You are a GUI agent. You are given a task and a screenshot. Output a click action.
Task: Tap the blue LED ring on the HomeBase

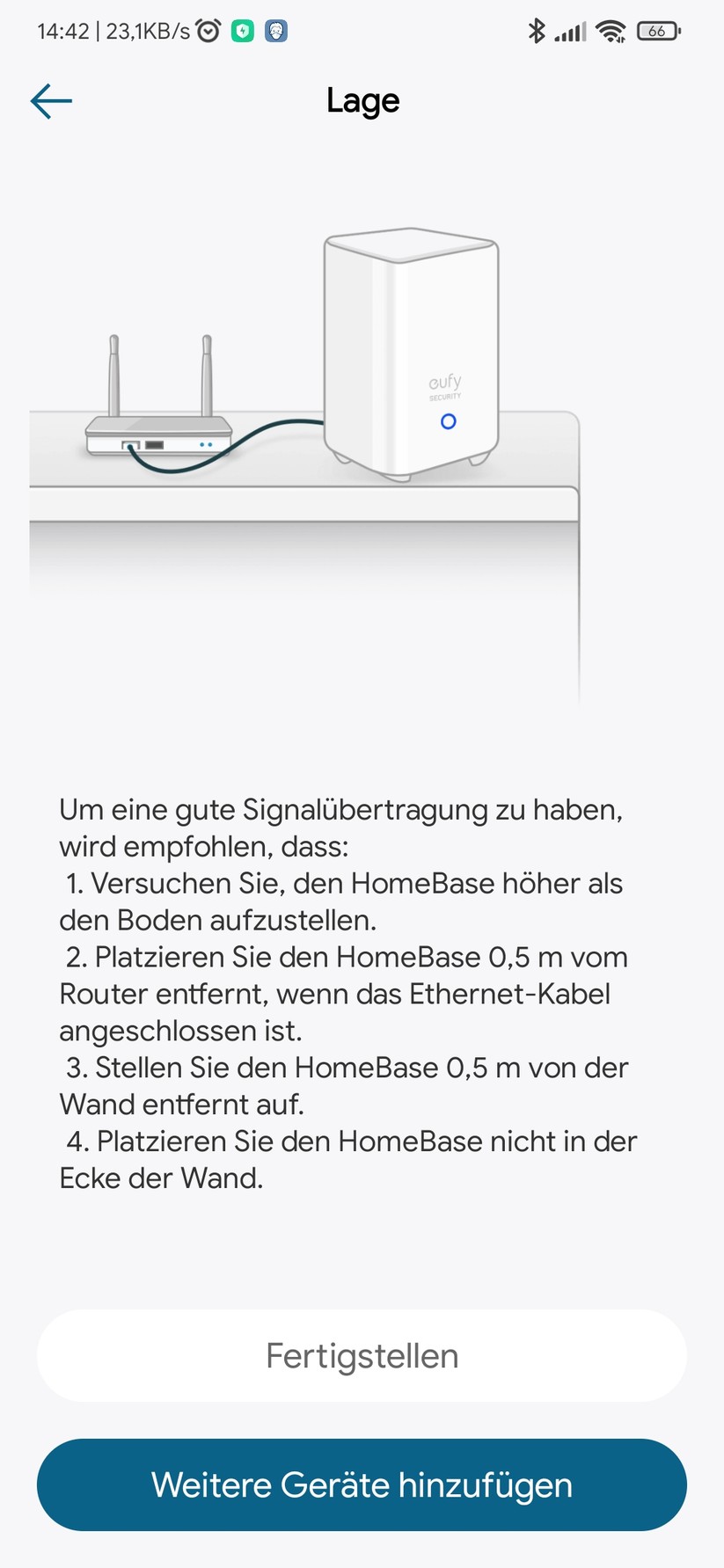point(448,421)
